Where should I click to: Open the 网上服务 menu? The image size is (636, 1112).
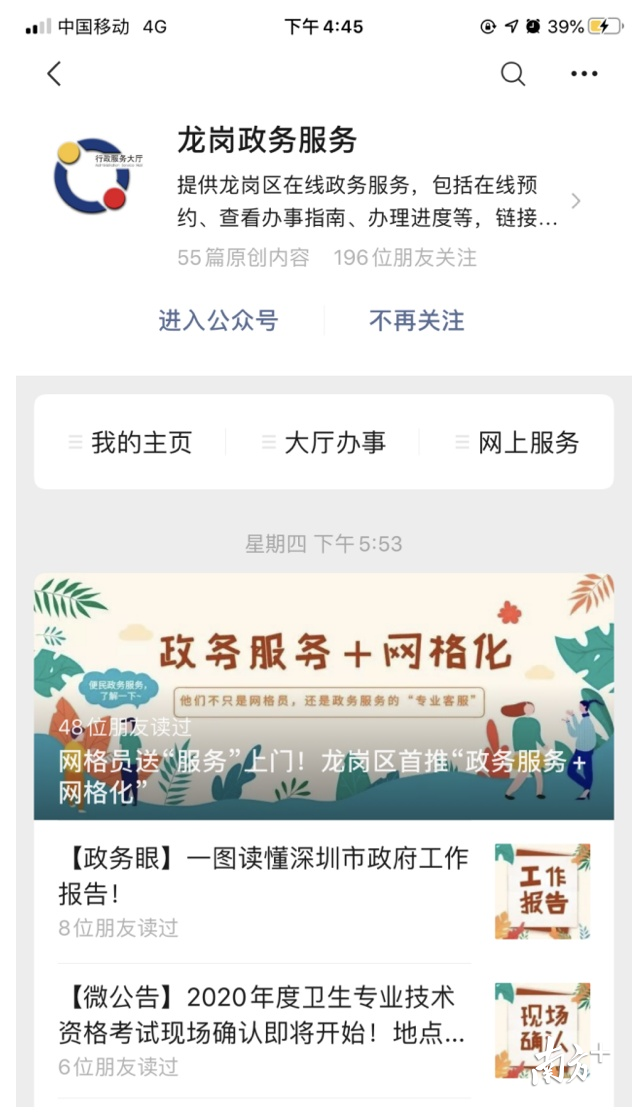pyautogui.click(x=517, y=442)
